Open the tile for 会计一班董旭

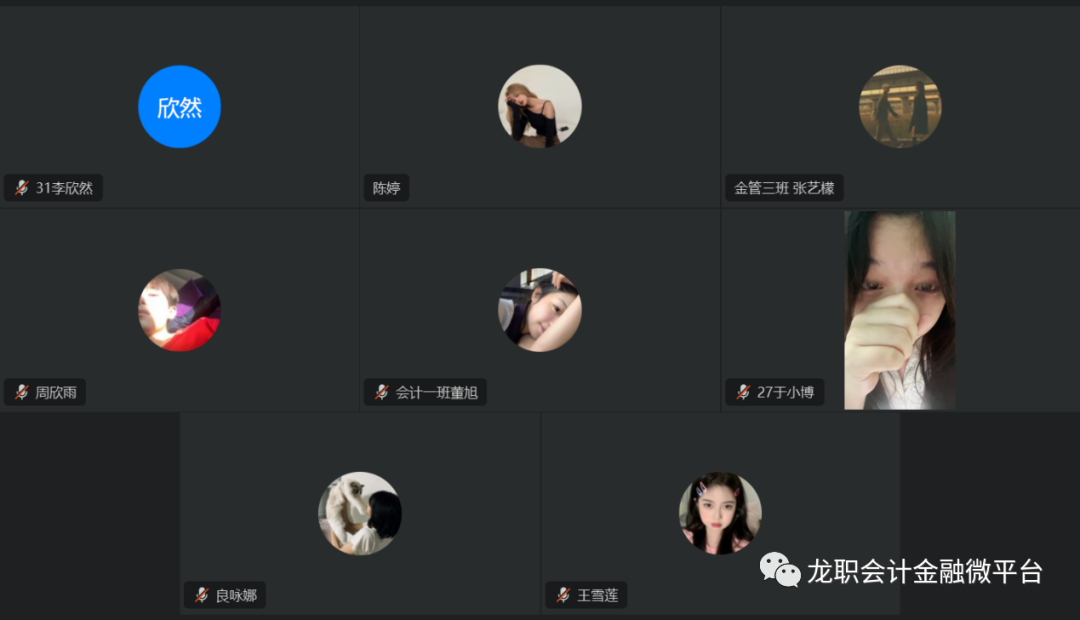pyautogui.click(x=539, y=310)
